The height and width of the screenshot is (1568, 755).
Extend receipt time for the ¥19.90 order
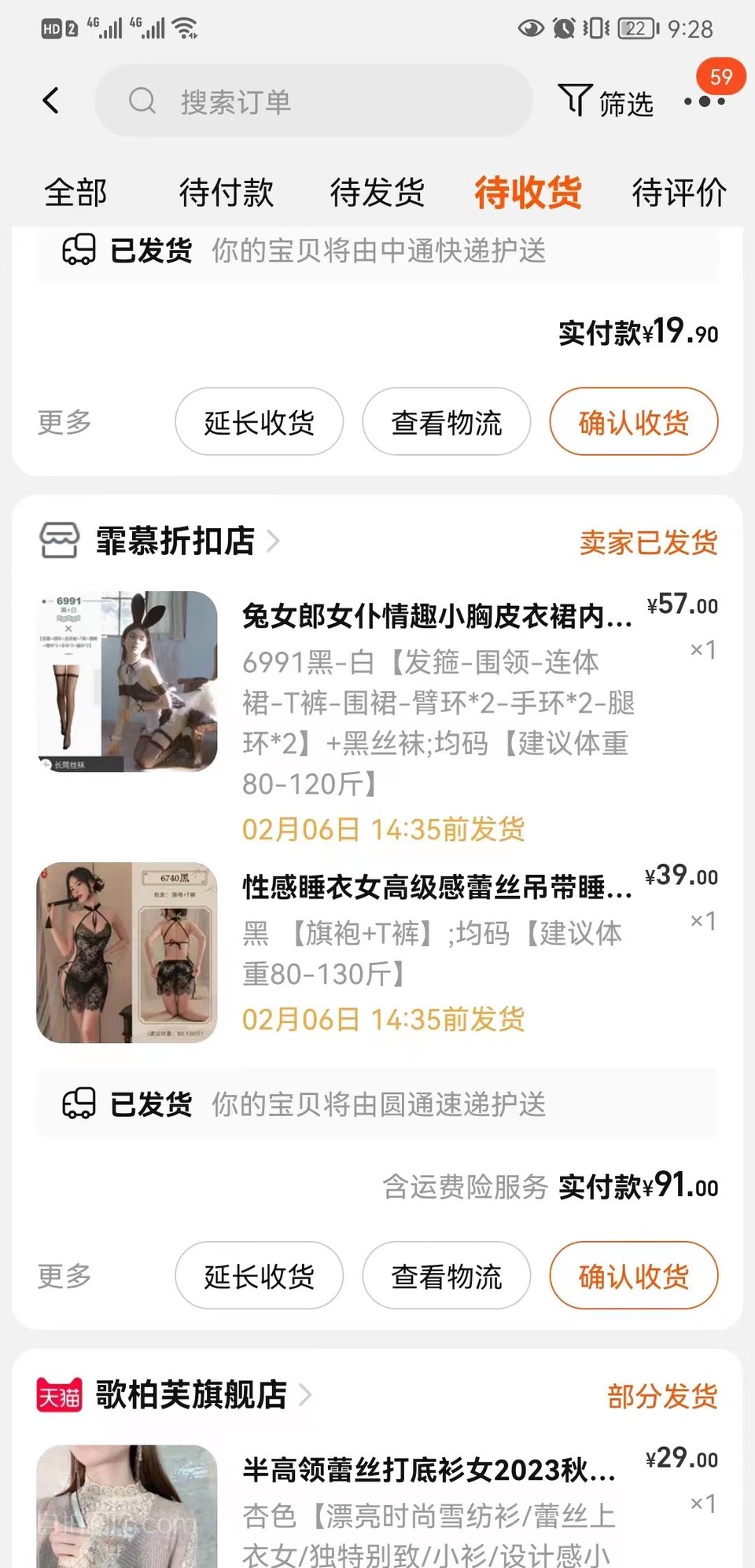tap(259, 422)
